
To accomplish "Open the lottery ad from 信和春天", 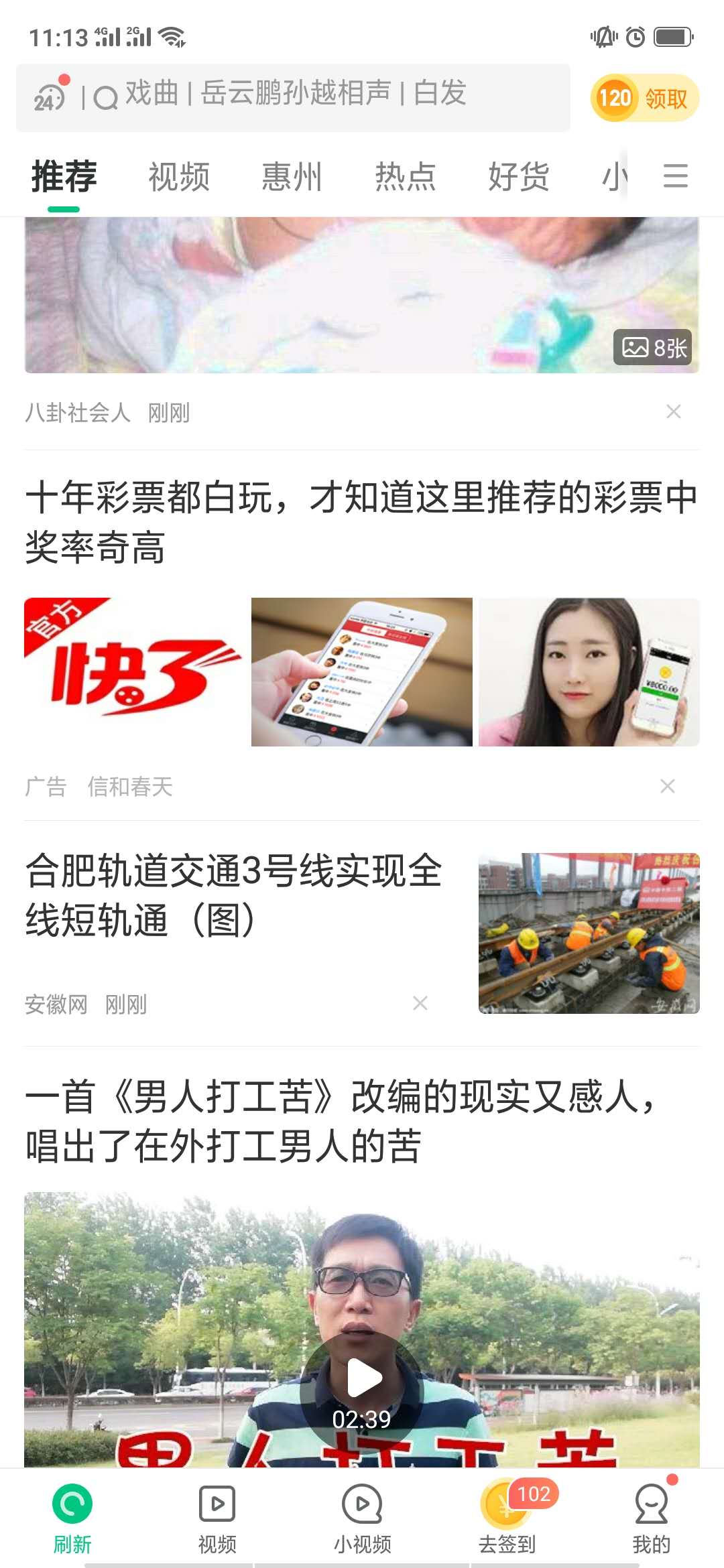I will pyautogui.click(x=362, y=523).
